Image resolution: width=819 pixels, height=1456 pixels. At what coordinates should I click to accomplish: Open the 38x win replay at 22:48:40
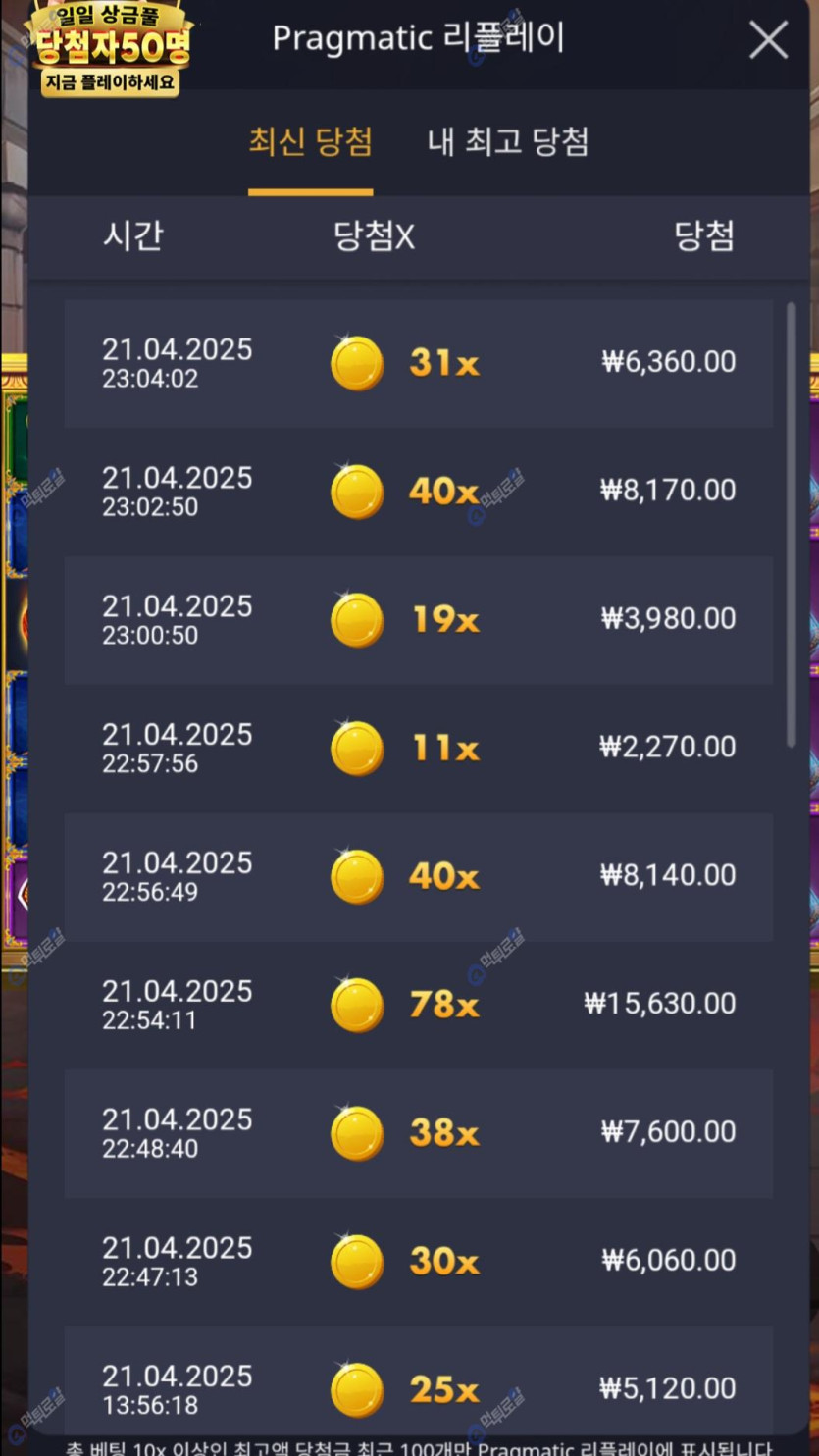pyautogui.click(x=418, y=1133)
